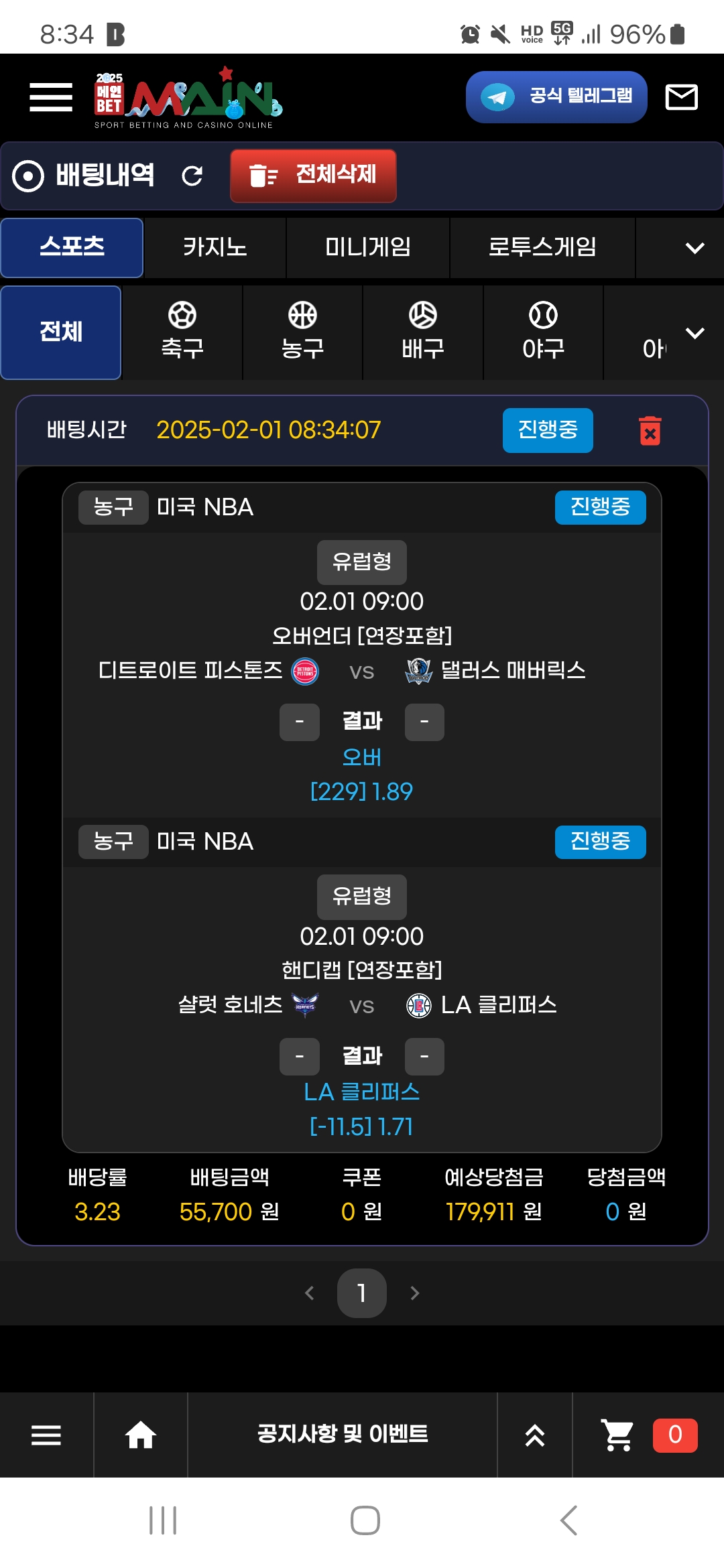
Task: Filter bets by 축구
Action: (182, 332)
